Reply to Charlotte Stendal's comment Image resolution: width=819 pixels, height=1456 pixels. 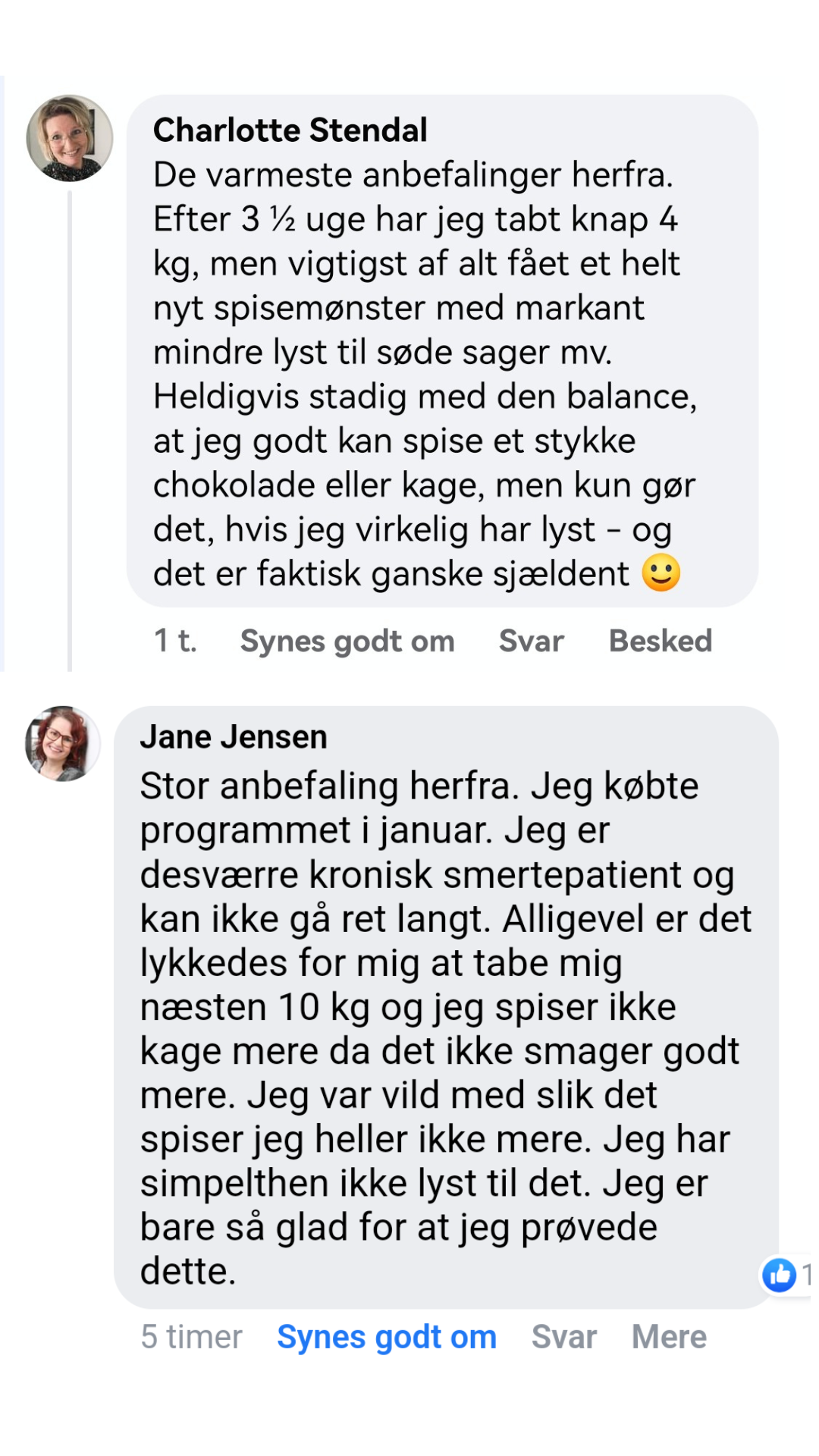click(x=531, y=642)
